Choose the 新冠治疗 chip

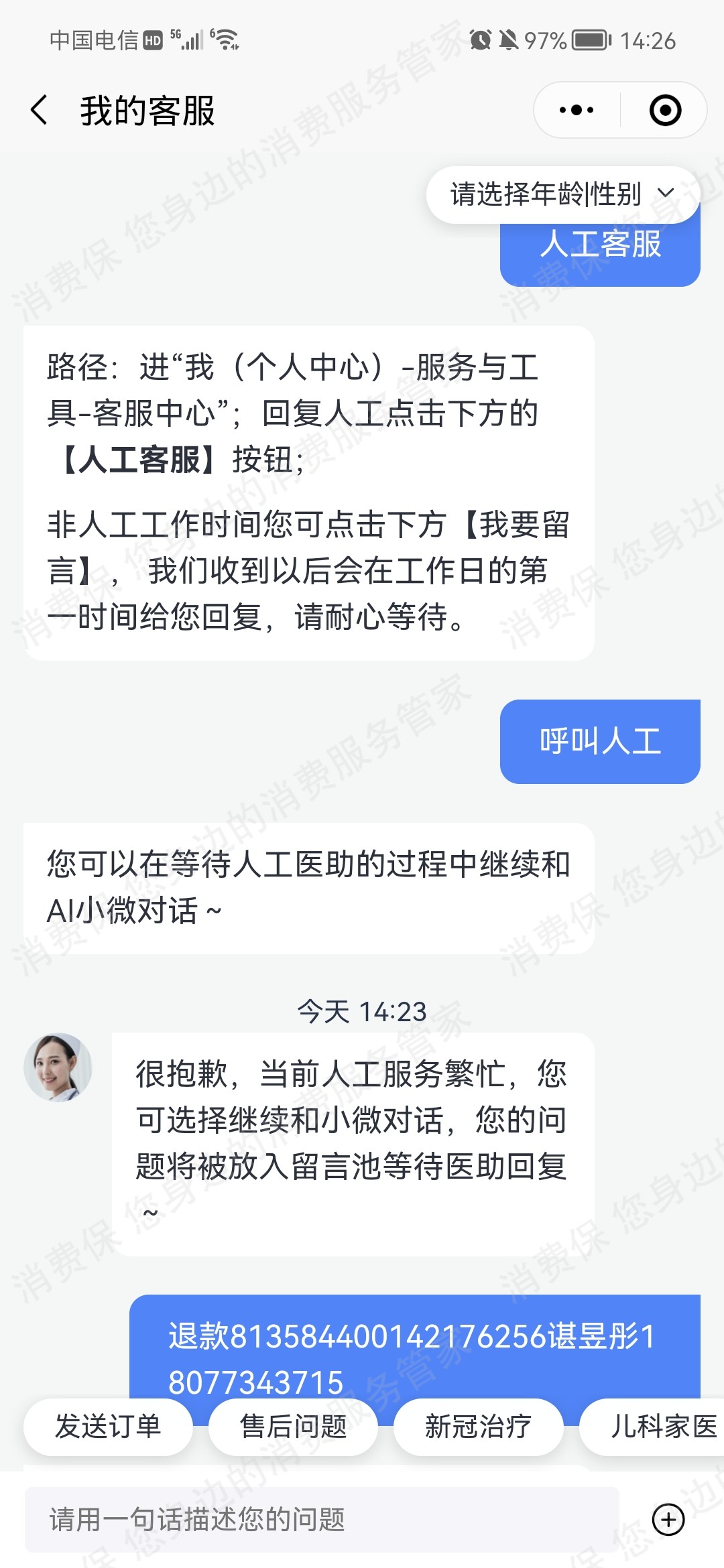pyautogui.click(x=478, y=1427)
